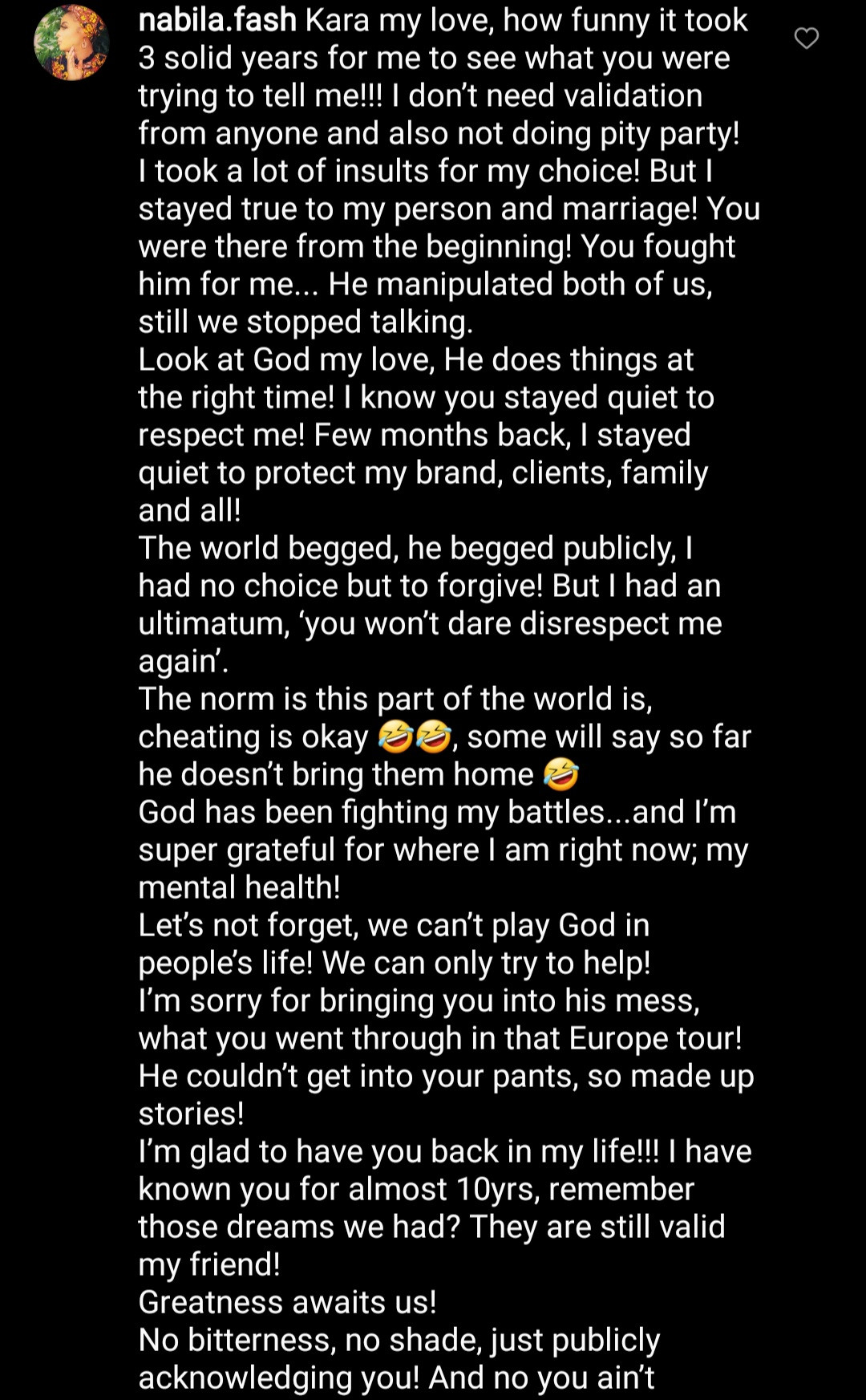Screen dimensions: 866x1400
Task: Open nabila.fash's profile picture
Action: point(71,43)
